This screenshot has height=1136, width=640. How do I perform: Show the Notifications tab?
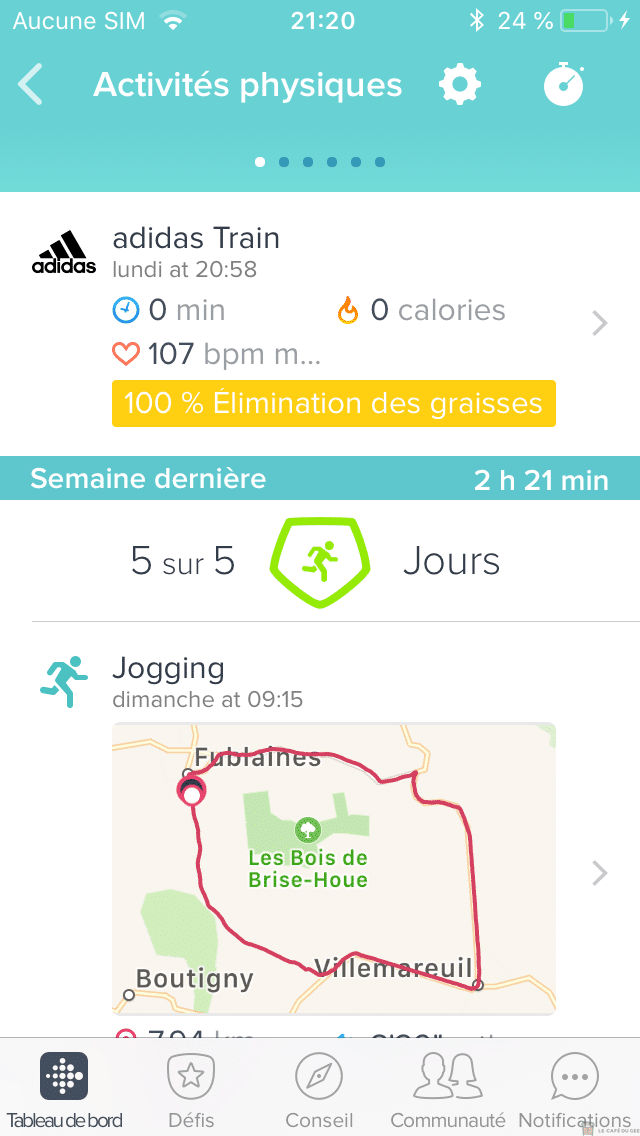point(575,1088)
